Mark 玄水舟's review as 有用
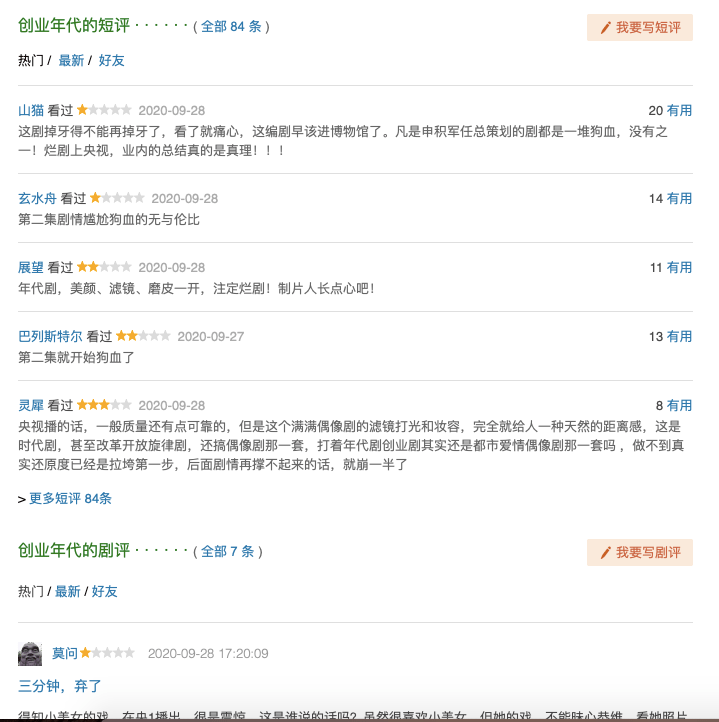This screenshot has width=719, height=722. pos(679,198)
